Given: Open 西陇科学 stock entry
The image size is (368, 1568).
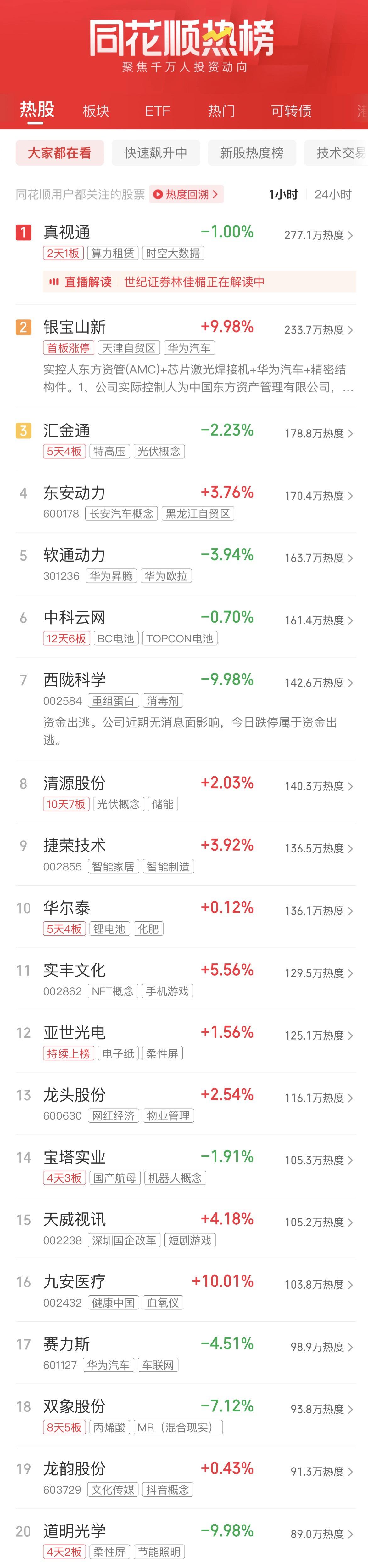Looking at the screenshot, I should tap(74, 679).
